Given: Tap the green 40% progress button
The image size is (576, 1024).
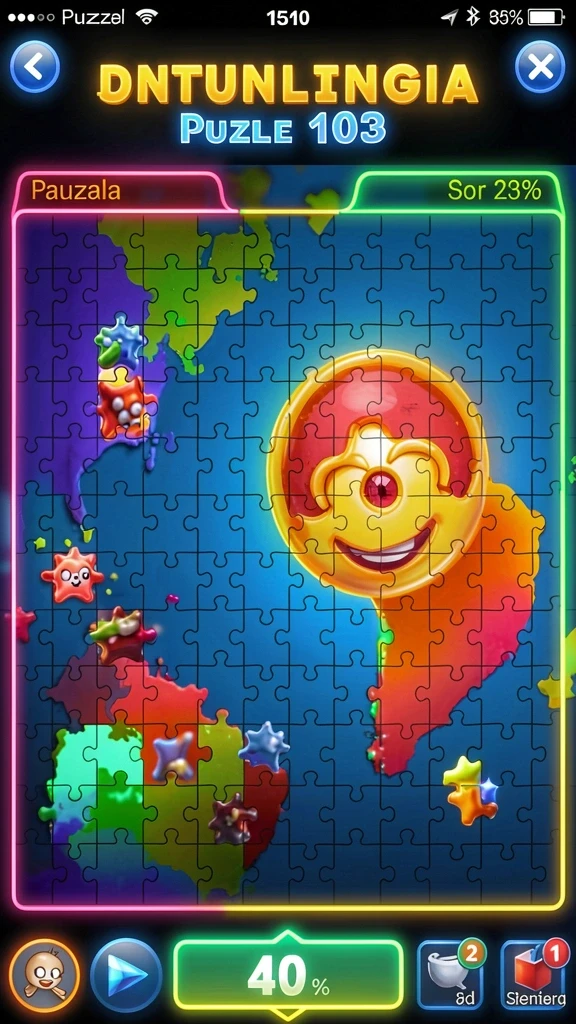Looking at the screenshot, I should click(288, 976).
